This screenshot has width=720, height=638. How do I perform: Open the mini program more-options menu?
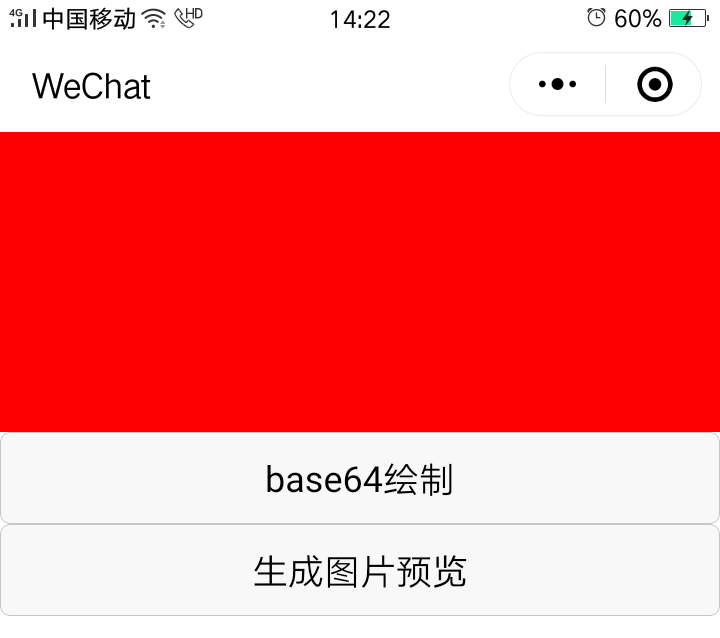[558, 85]
